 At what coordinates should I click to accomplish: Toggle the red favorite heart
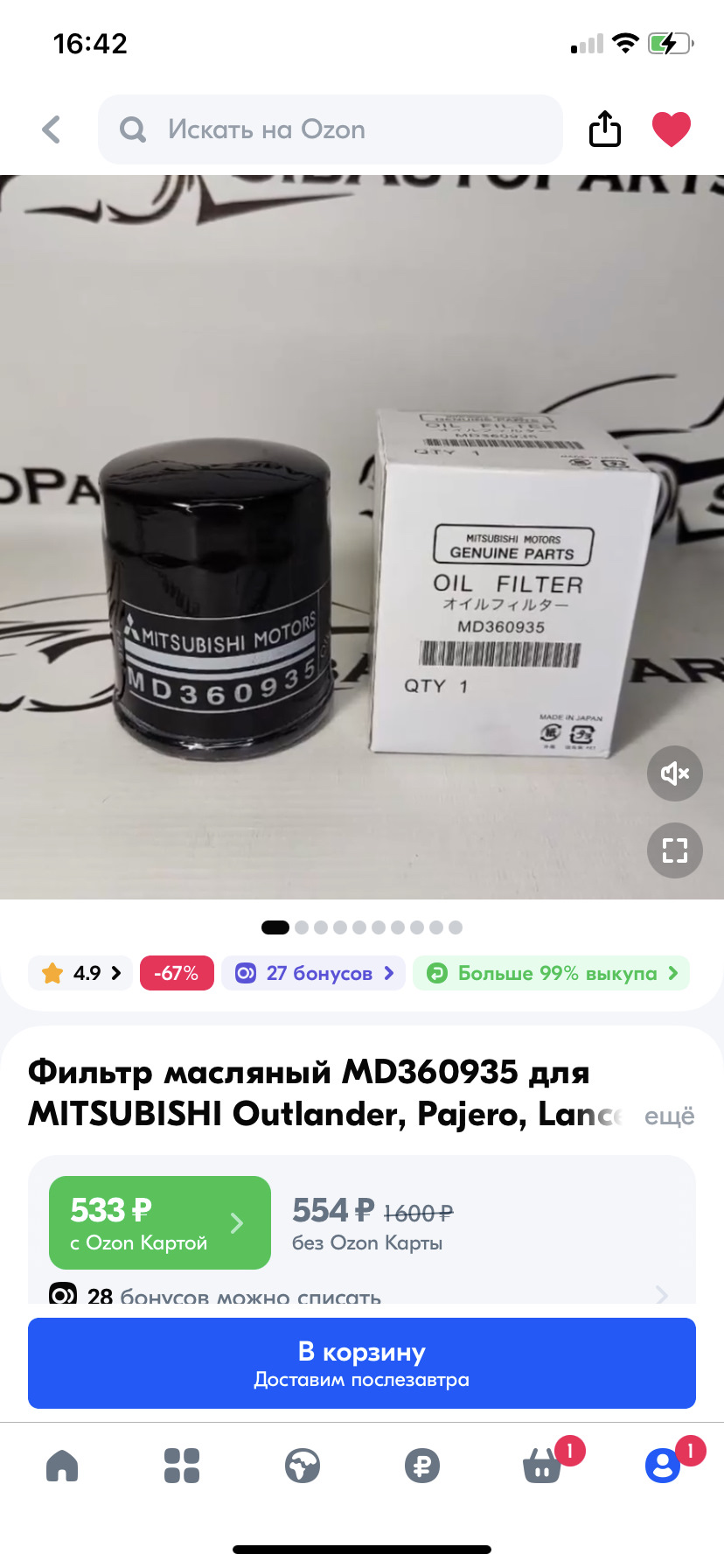(671, 129)
